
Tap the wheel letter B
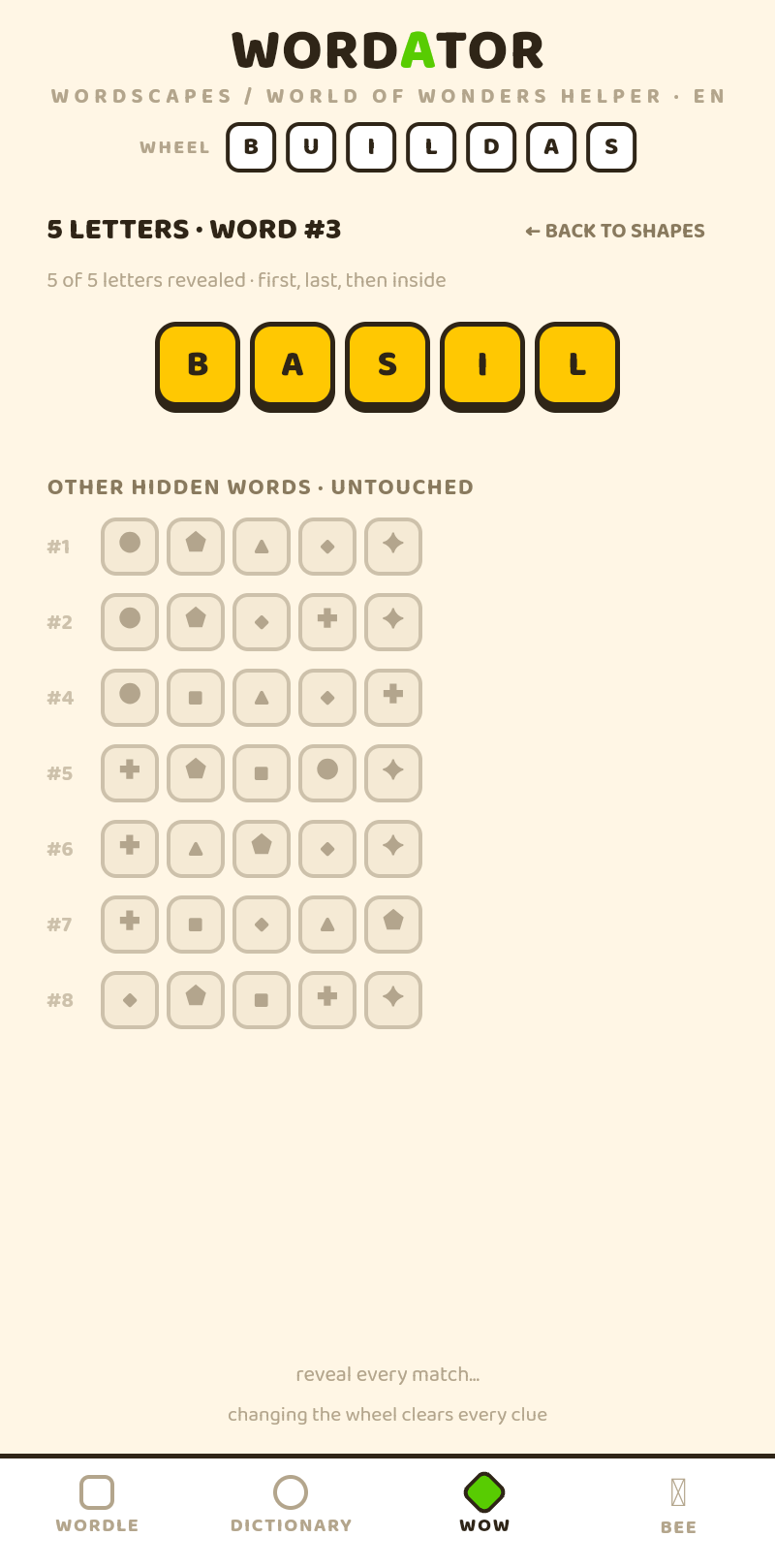click(x=251, y=147)
